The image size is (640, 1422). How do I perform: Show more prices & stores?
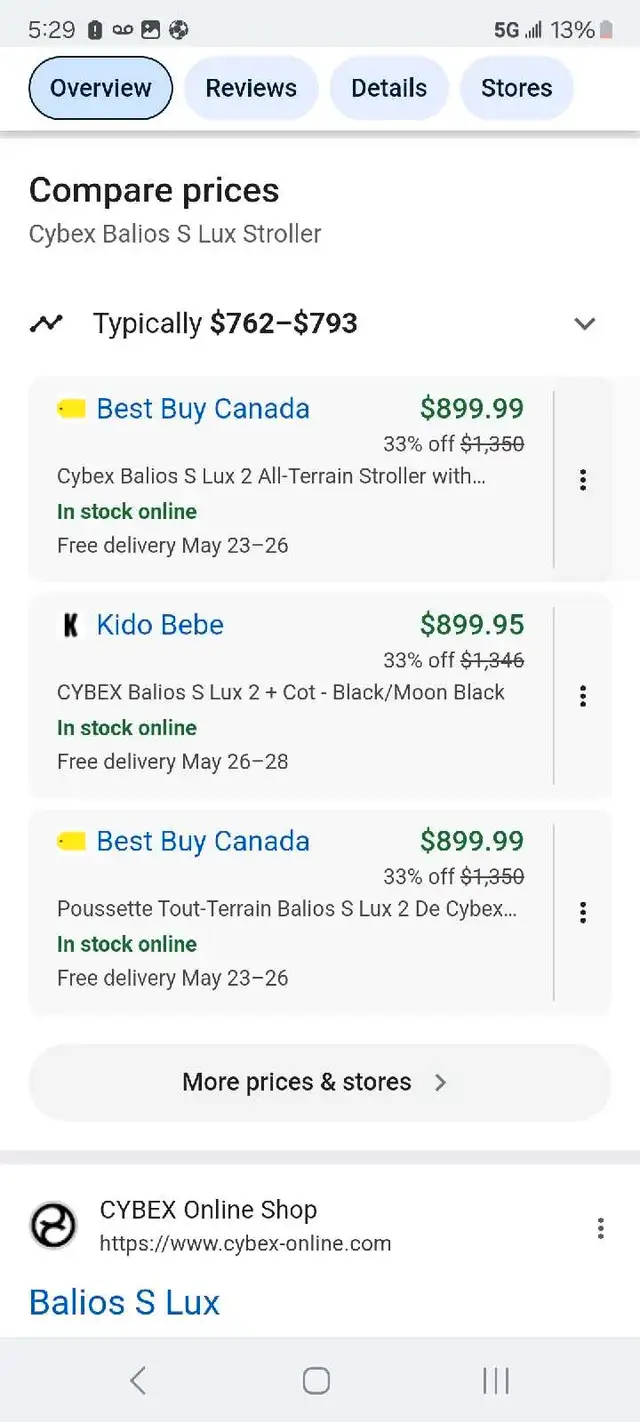[319, 1082]
